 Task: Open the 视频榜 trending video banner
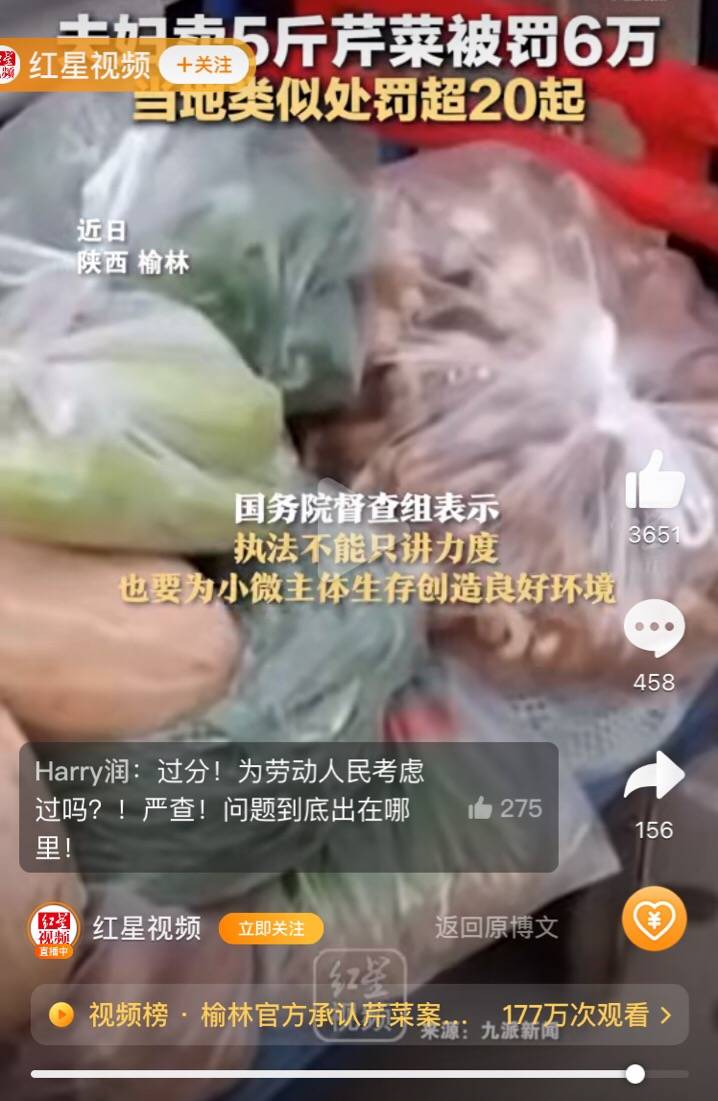(x=359, y=1015)
